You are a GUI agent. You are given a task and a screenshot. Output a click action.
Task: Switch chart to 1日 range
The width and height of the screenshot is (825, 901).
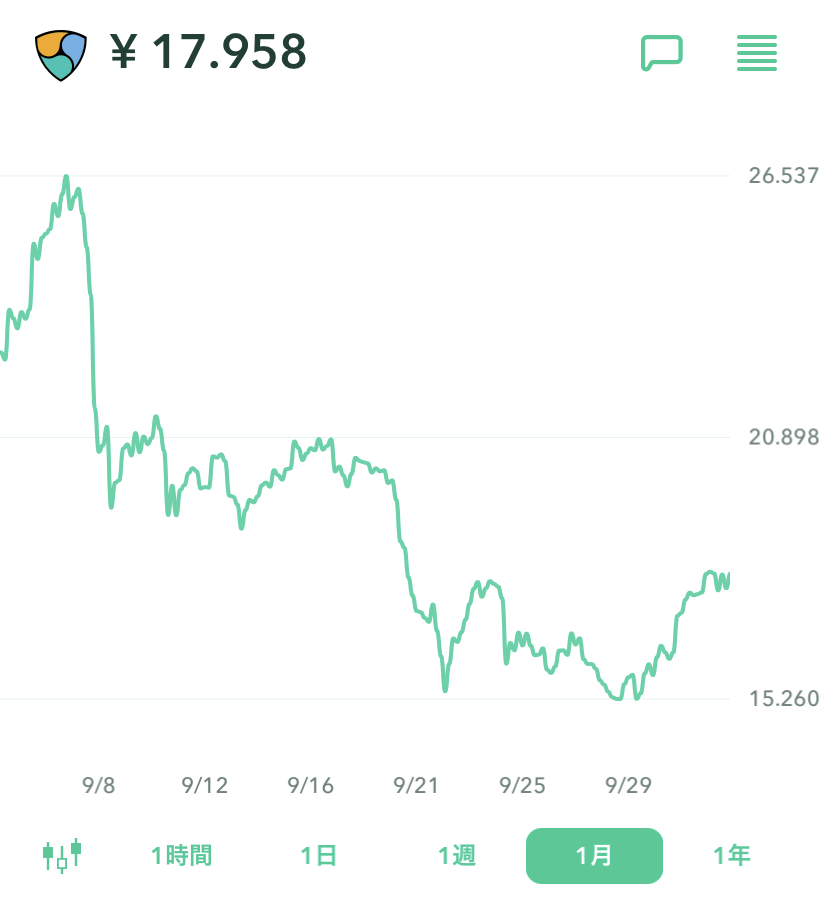point(318,856)
